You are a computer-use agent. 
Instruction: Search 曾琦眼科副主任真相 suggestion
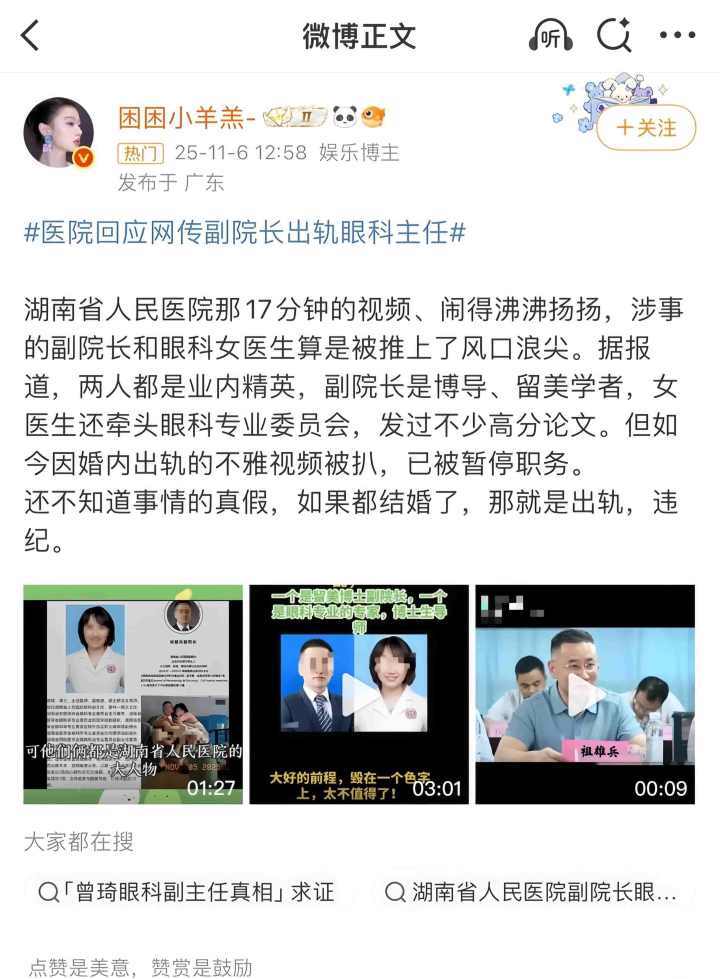(186, 892)
